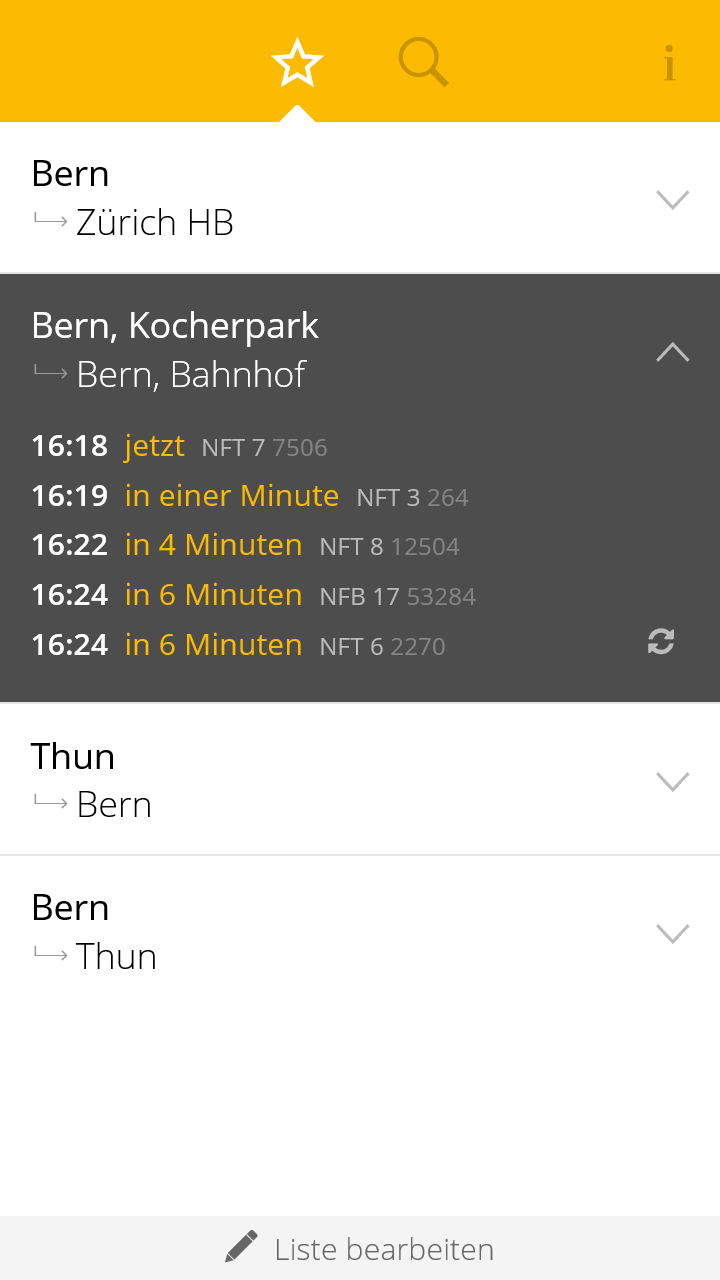Refresh the Kocherpark departure times
The height and width of the screenshot is (1280, 720).
(661, 642)
